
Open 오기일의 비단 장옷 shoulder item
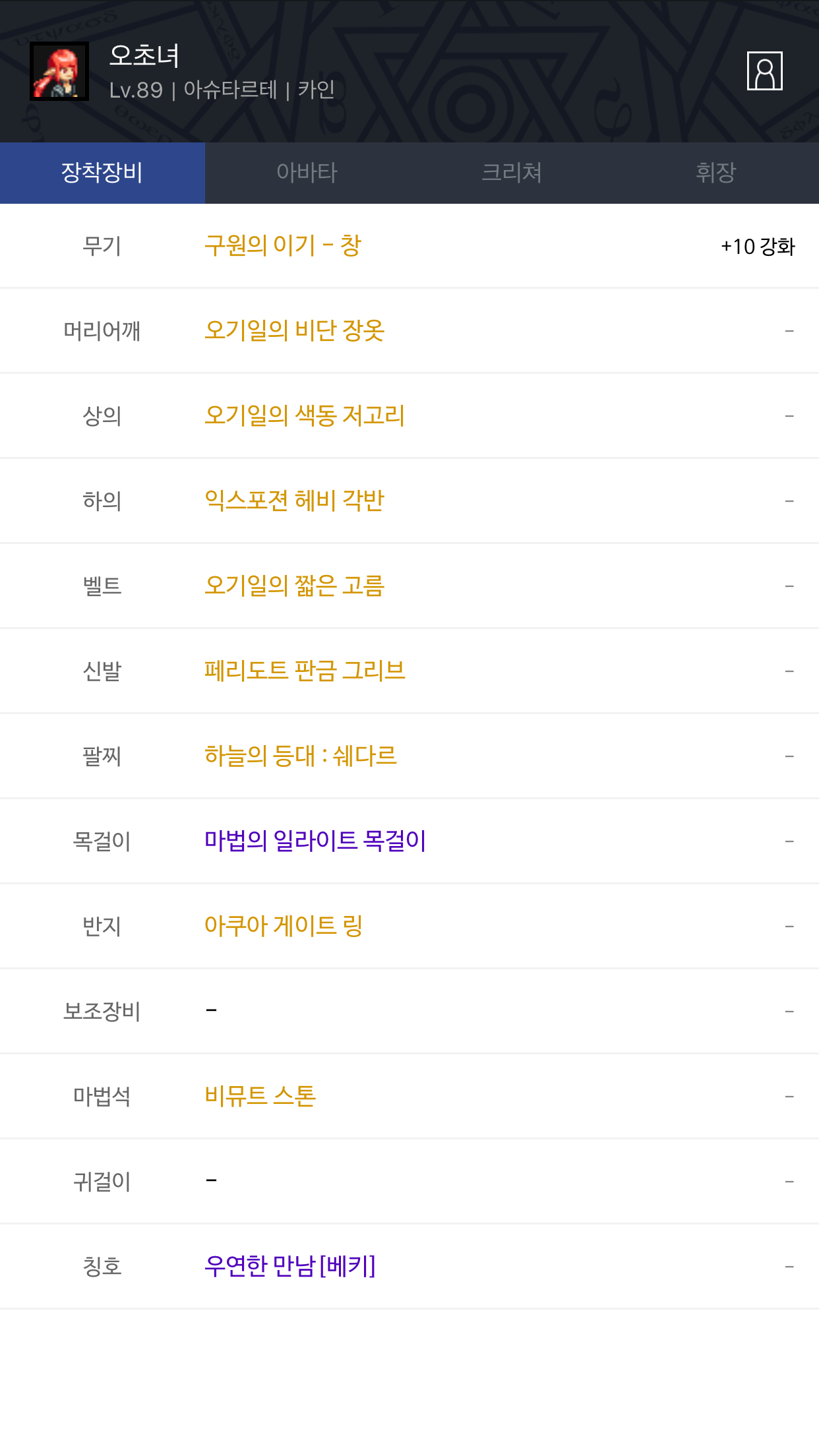pos(294,330)
